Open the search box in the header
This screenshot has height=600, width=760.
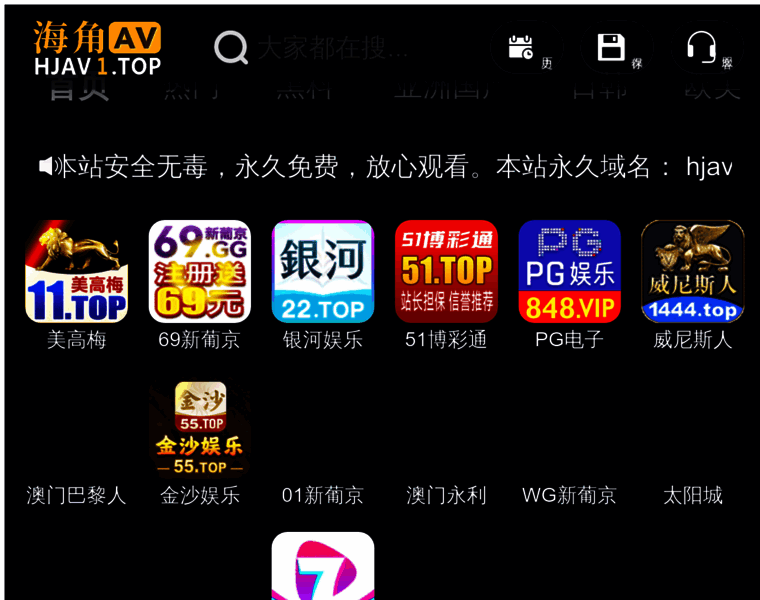pyautogui.click(x=330, y=47)
